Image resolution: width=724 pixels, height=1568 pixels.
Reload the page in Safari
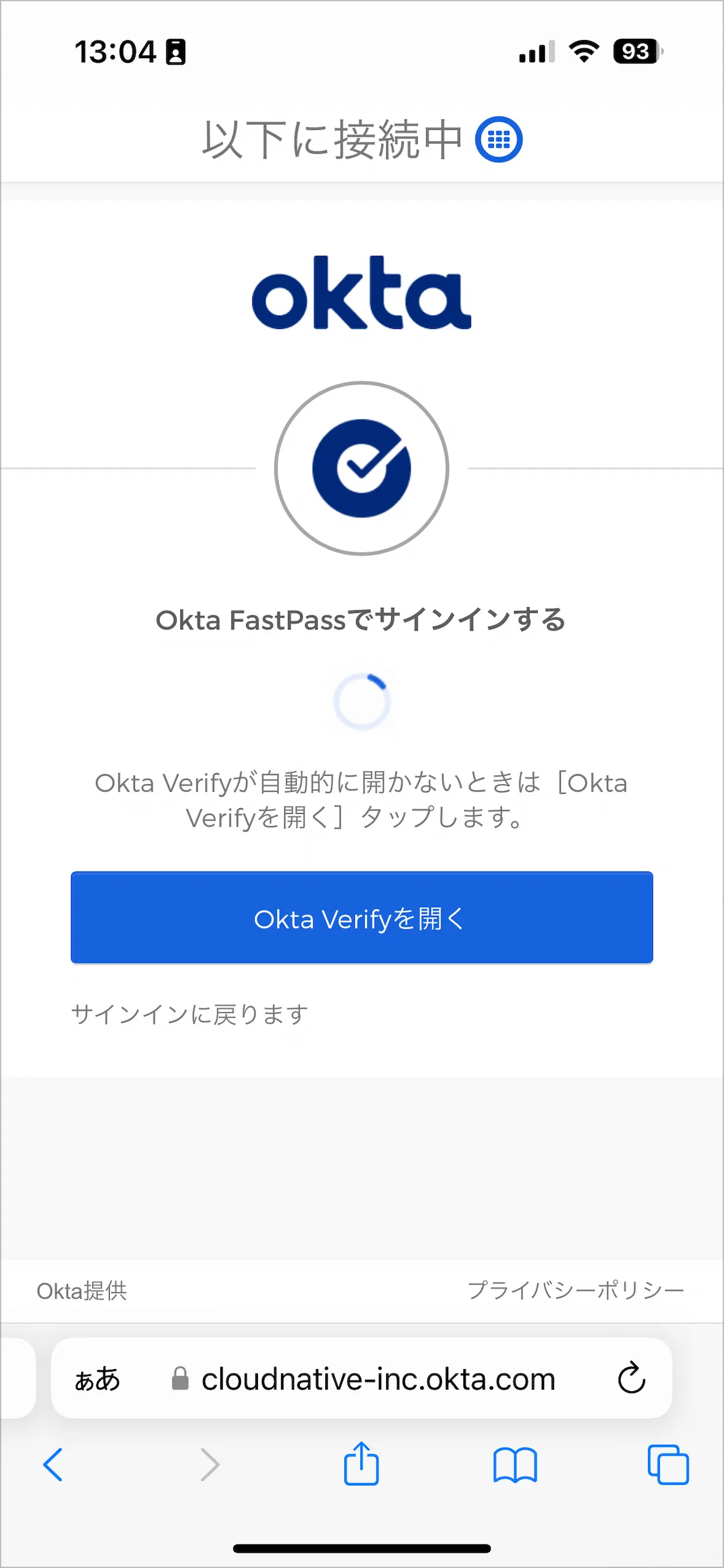point(631,1378)
